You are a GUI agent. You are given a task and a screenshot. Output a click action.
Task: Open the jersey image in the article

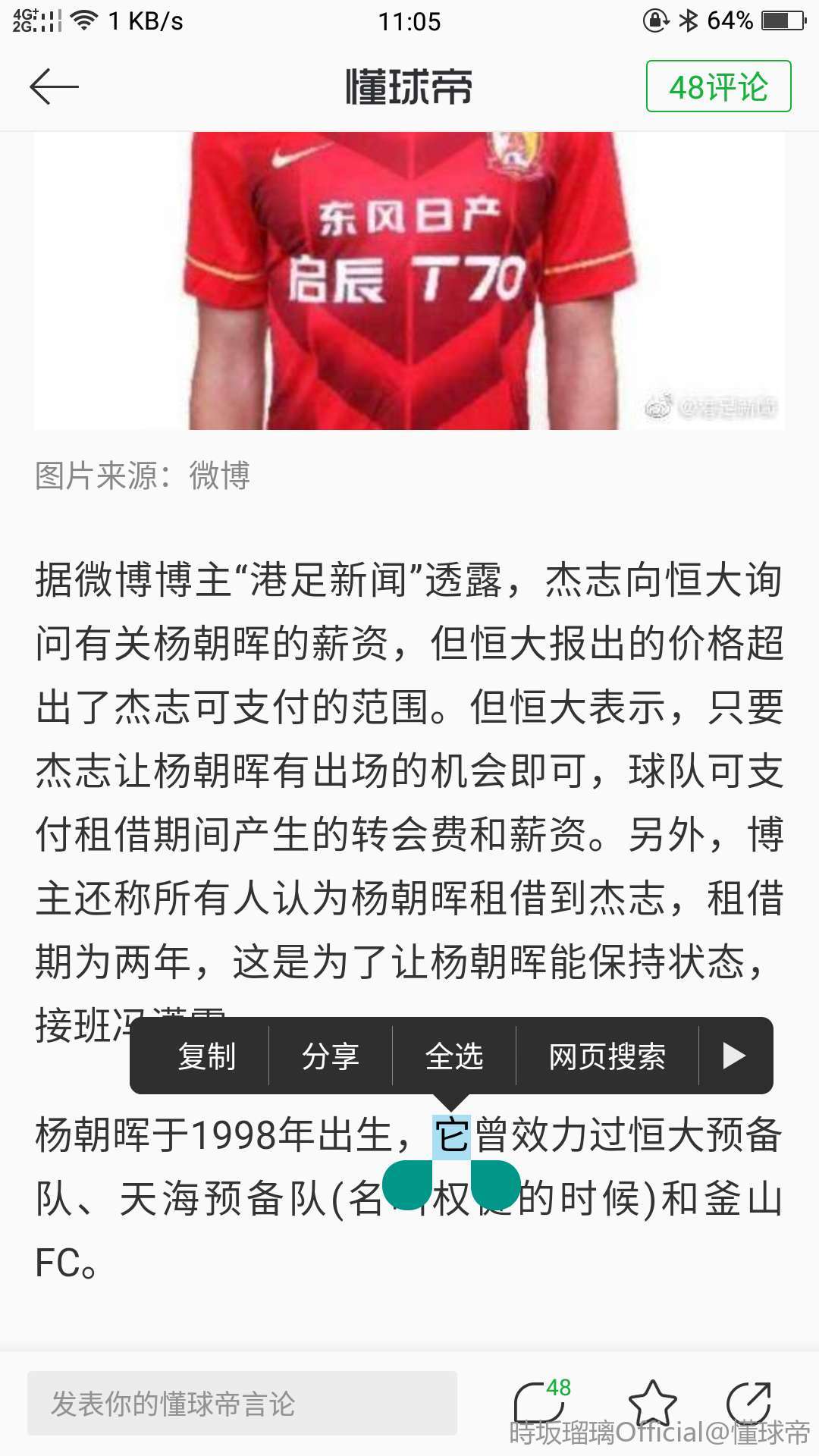pos(409,281)
